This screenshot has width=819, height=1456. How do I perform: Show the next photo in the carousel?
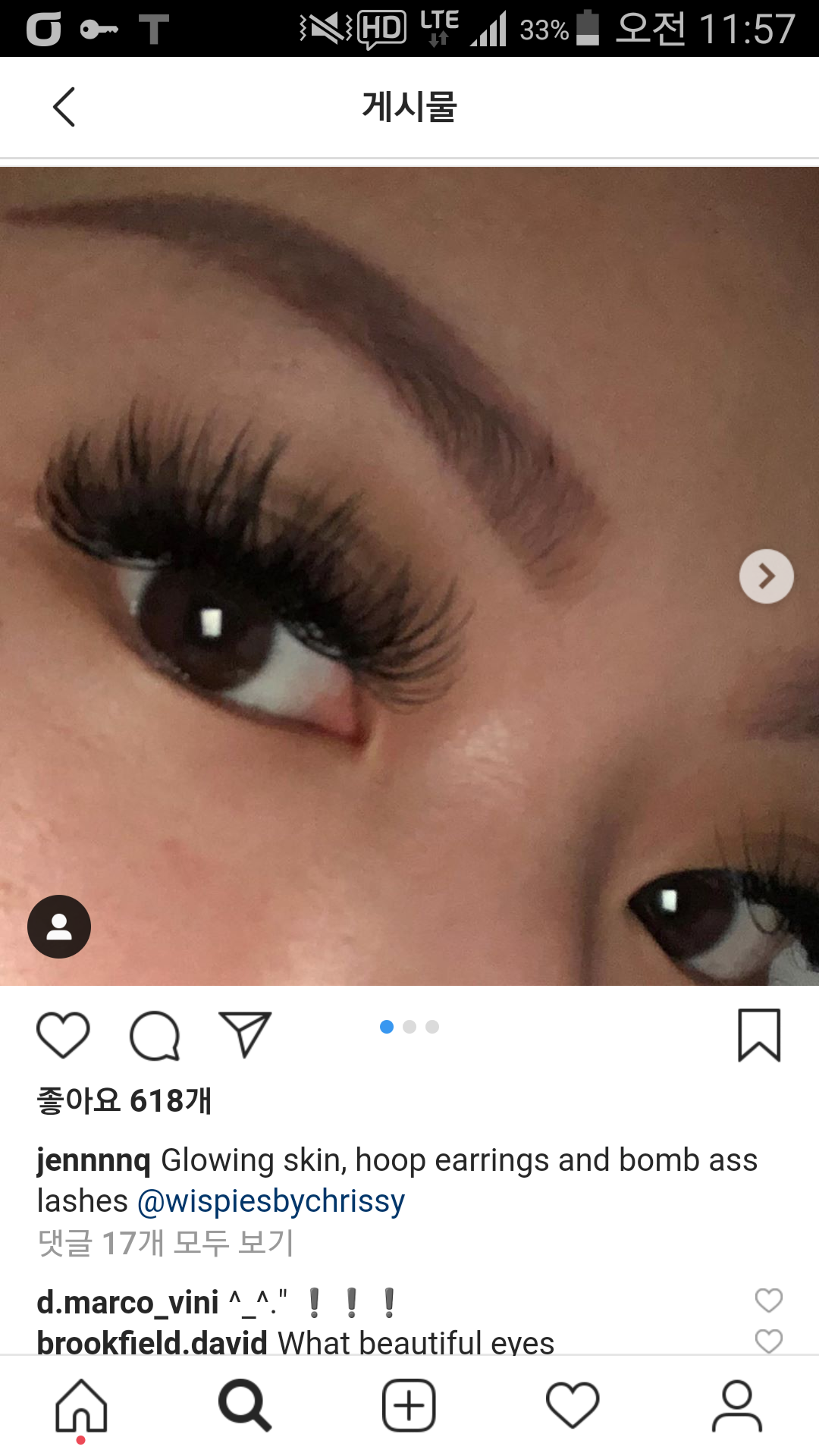tap(766, 576)
